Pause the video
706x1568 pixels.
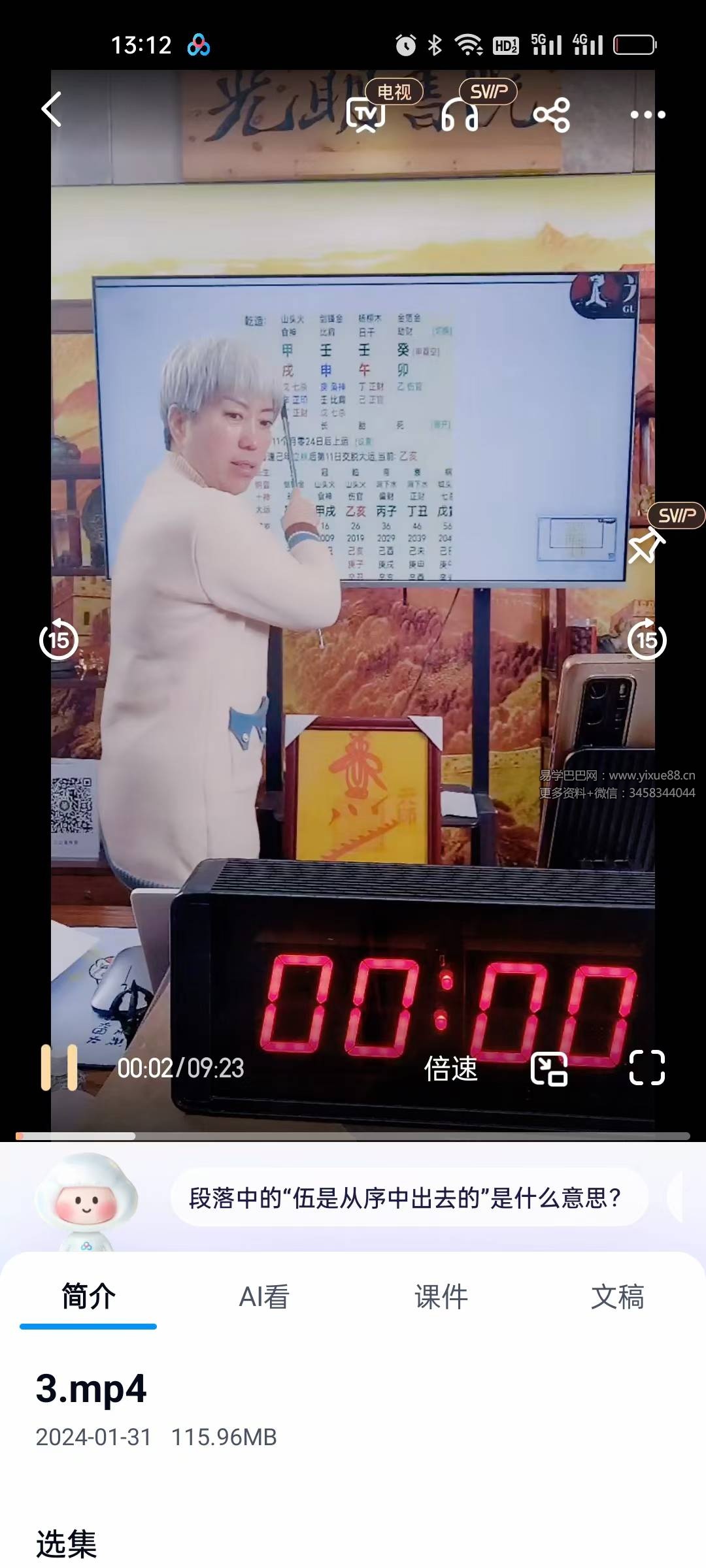click(x=59, y=1068)
